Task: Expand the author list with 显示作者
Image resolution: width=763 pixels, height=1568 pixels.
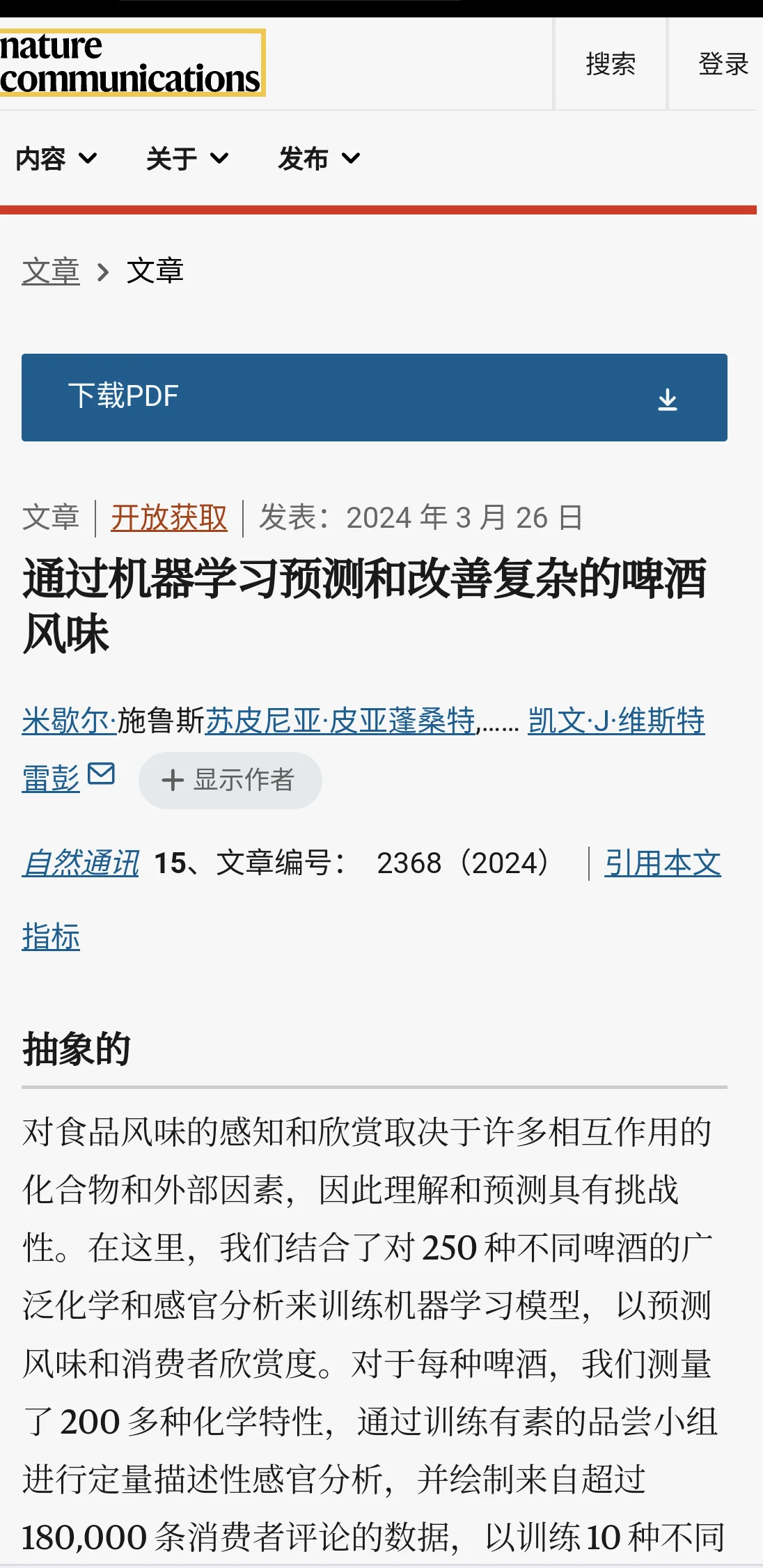Action: 230,780
